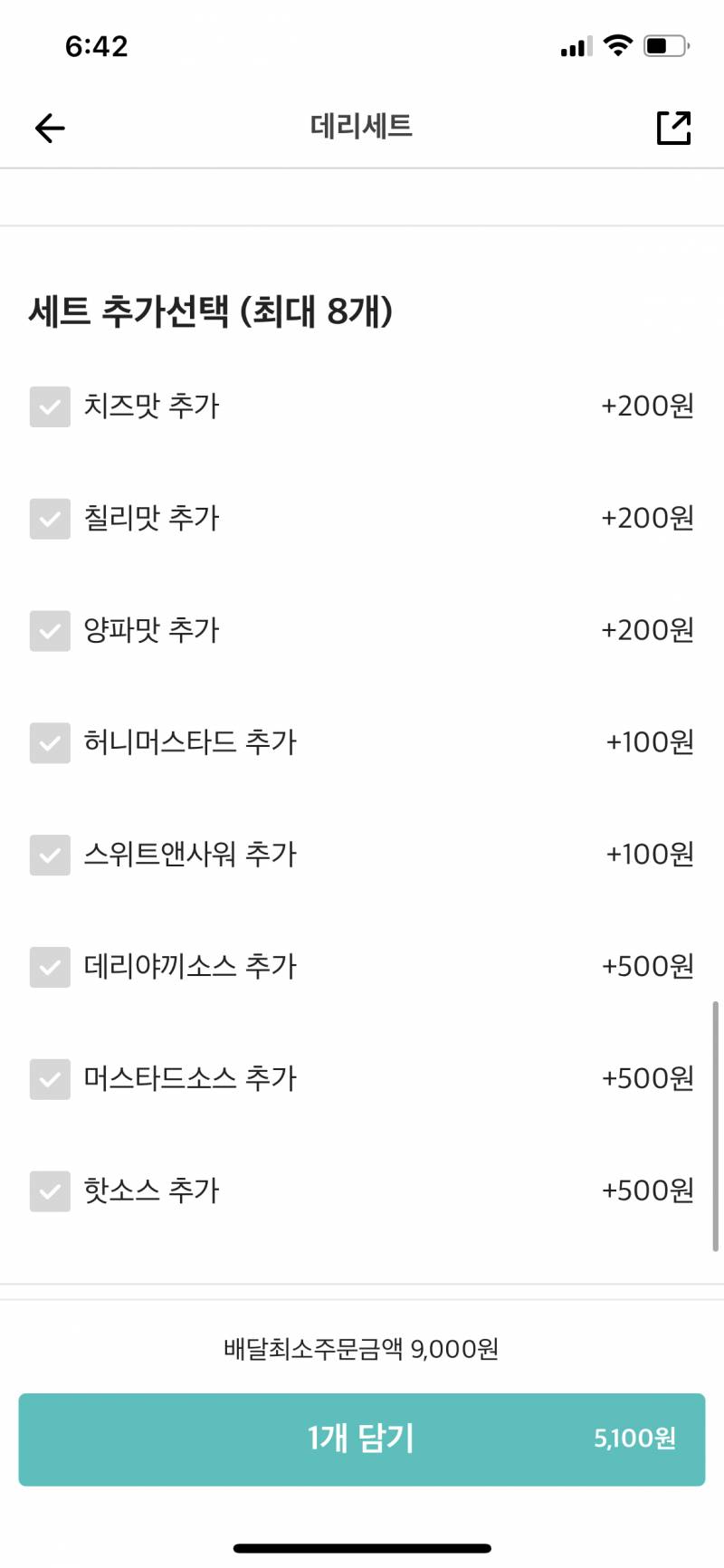The height and width of the screenshot is (1568, 724).
Task: Open the share icon at top right
Action: tap(673, 129)
